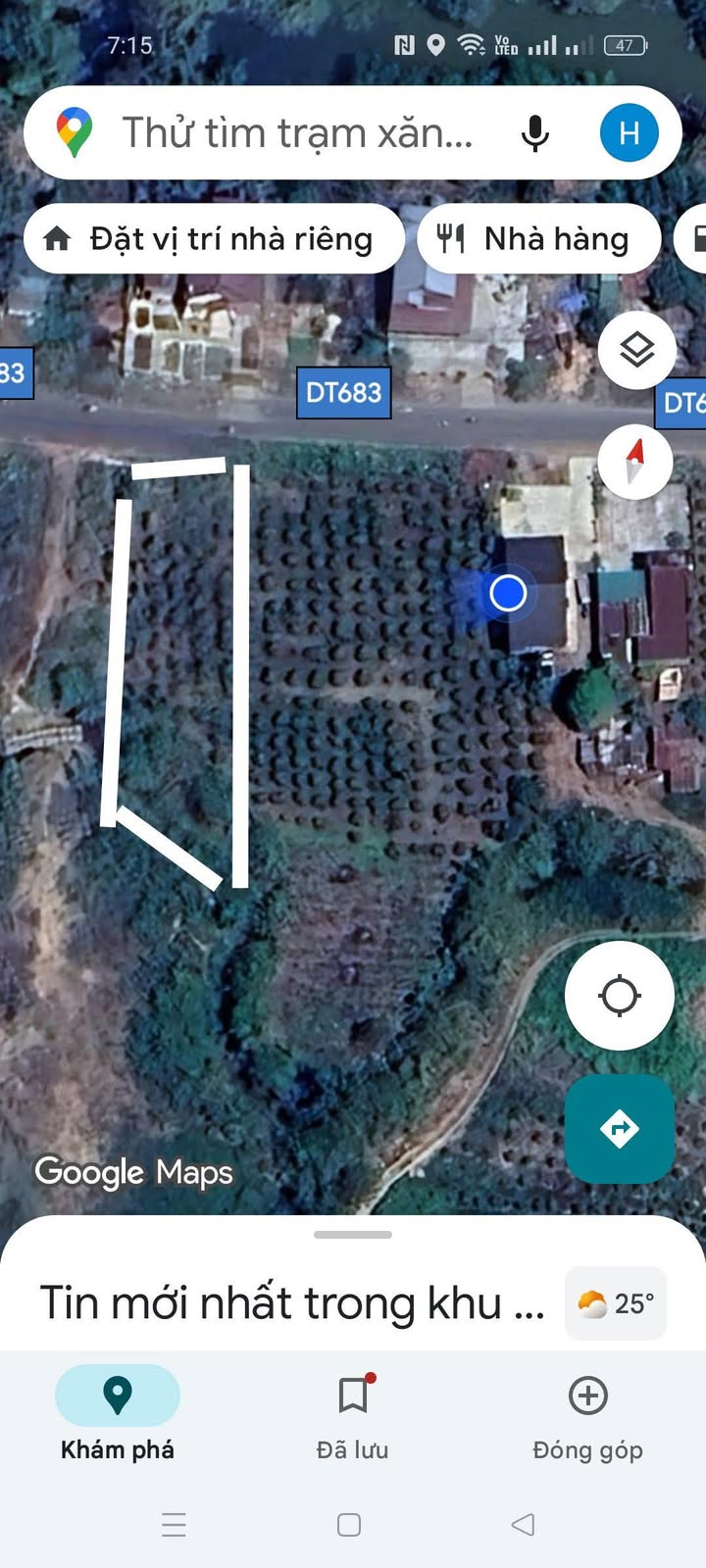The width and height of the screenshot is (706, 1568).
Task: Select the "Đặt vị trí nhà riêng" chip
Action: point(214,238)
